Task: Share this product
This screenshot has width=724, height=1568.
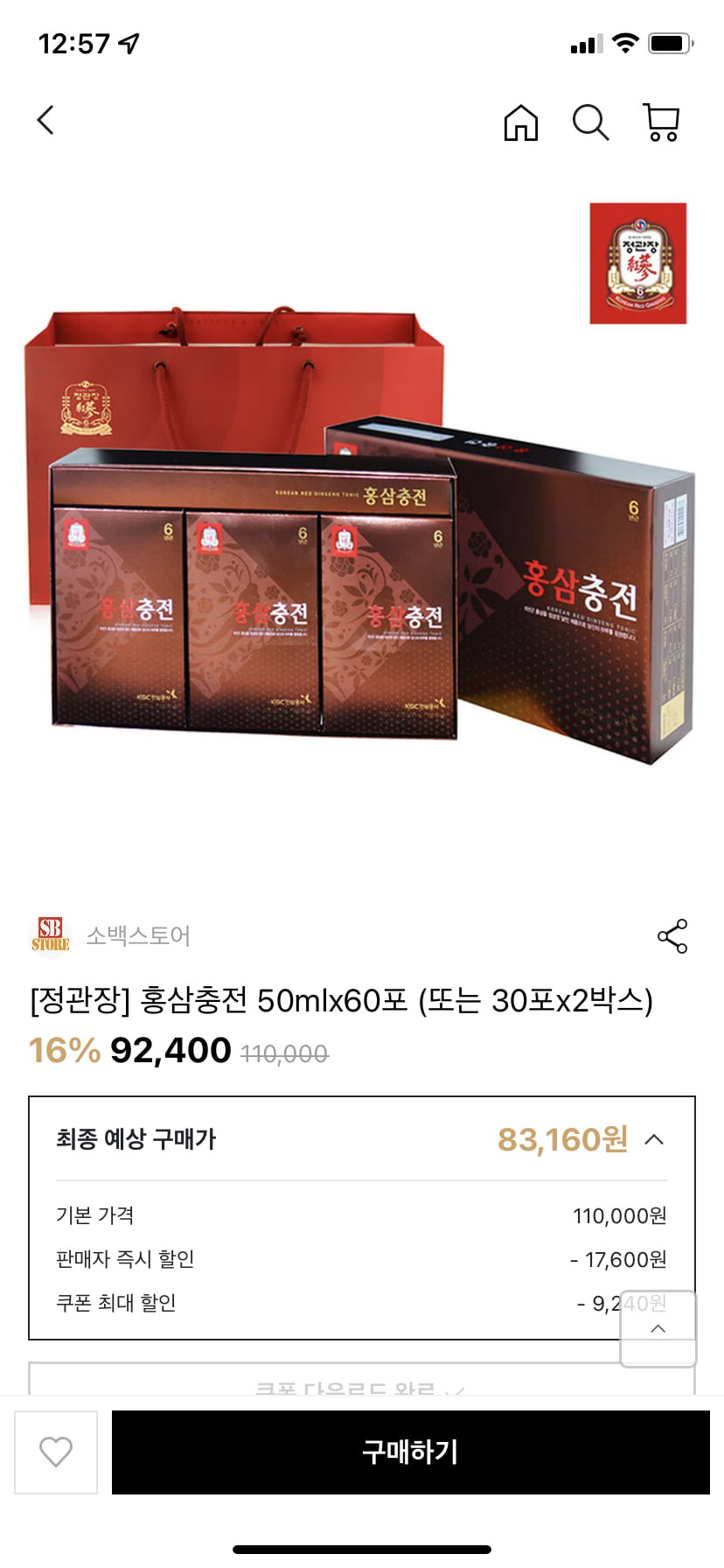Action: (672, 936)
